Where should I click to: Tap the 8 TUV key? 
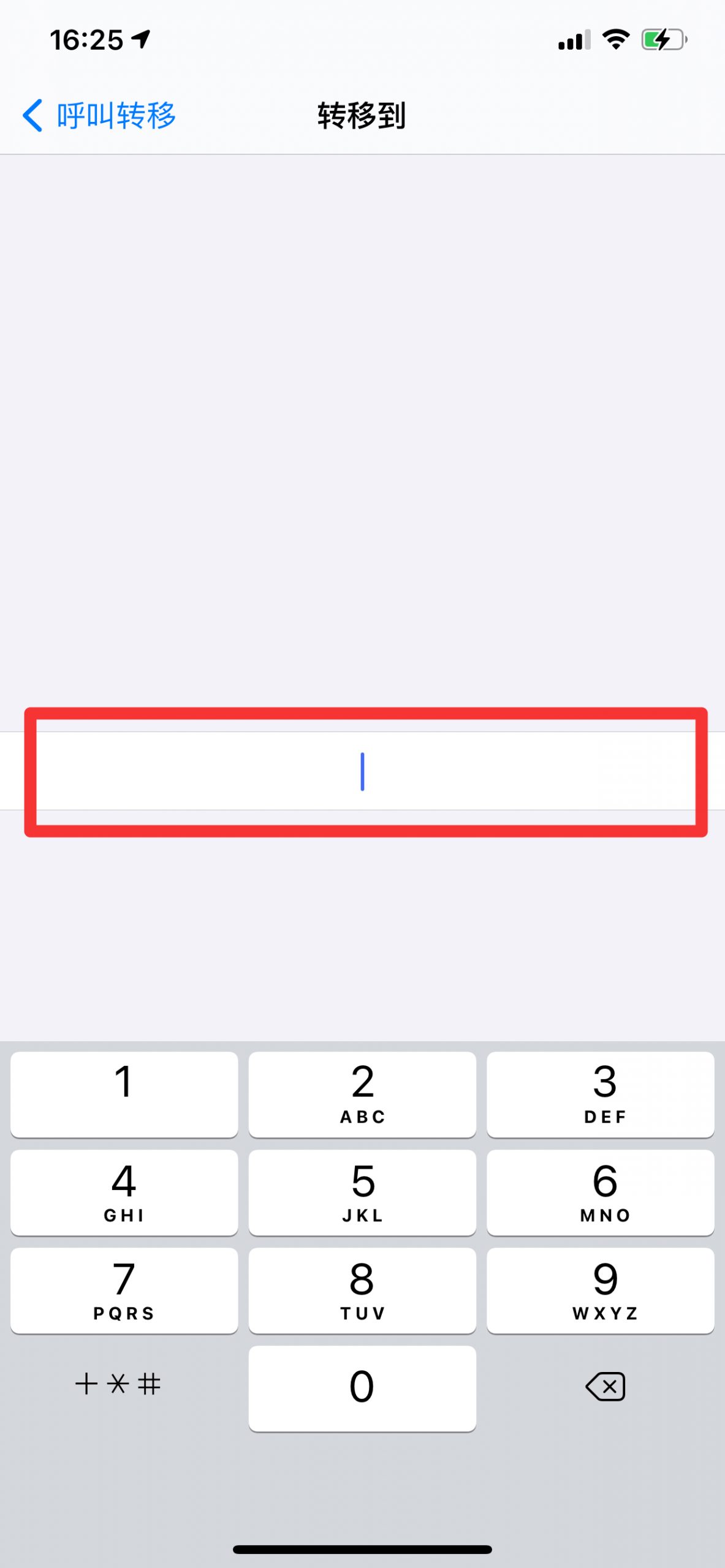(x=362, y=1291)
